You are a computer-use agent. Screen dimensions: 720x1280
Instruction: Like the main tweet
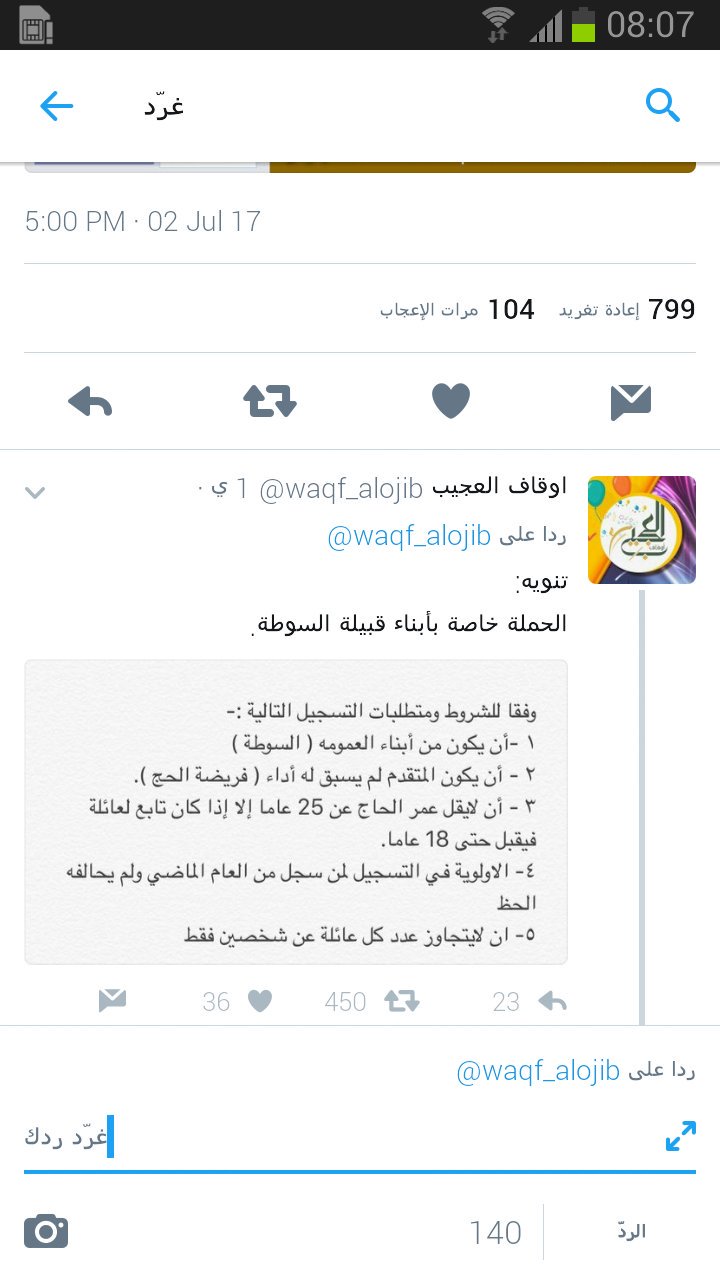click(451, 402)
